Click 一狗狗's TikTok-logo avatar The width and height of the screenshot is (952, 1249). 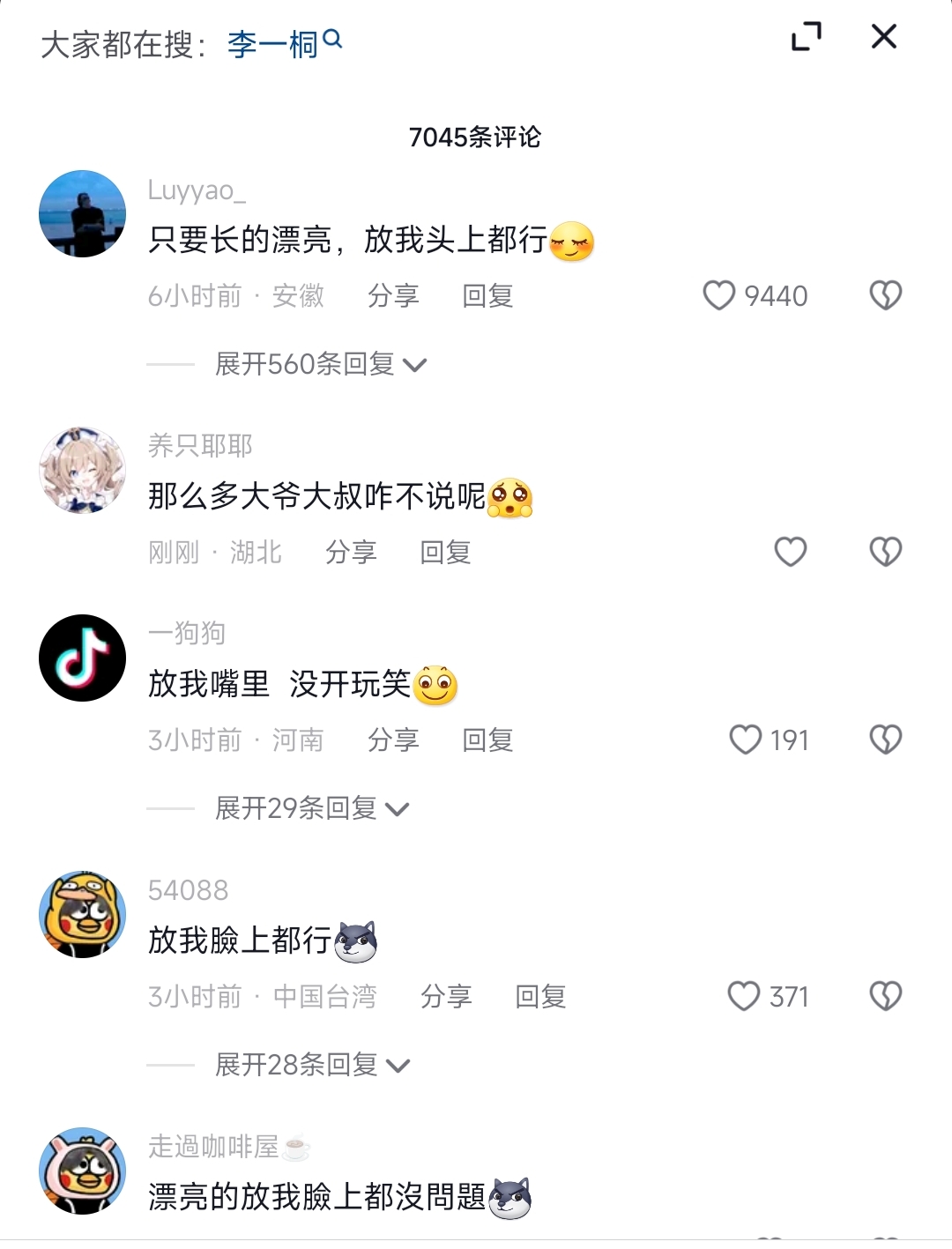(x=81, y=658)
